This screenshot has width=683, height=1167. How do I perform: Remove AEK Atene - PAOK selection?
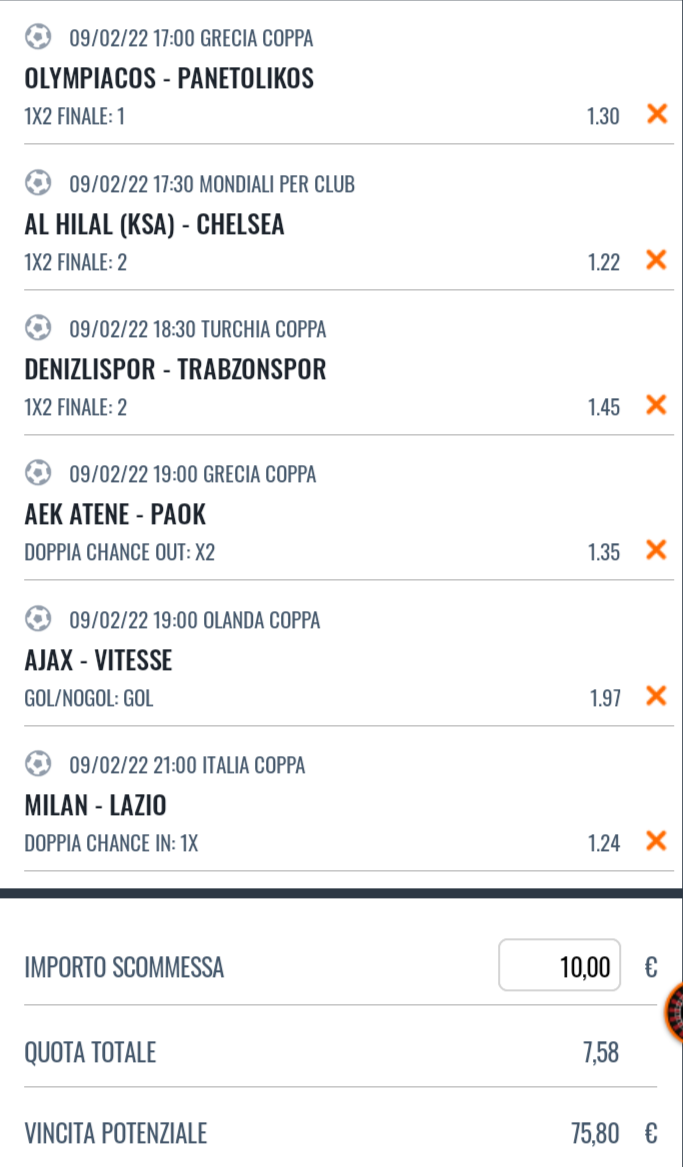[656, 550]
